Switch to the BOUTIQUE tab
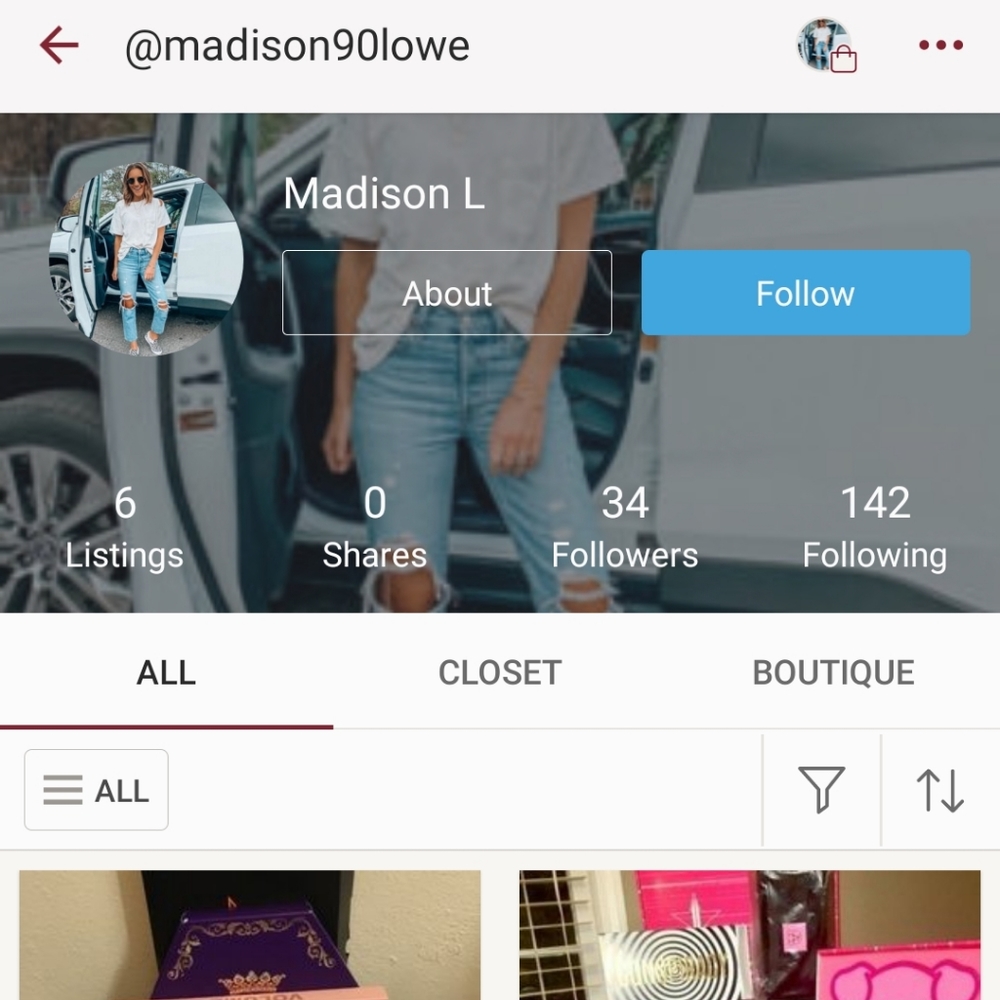 [833, 673]
